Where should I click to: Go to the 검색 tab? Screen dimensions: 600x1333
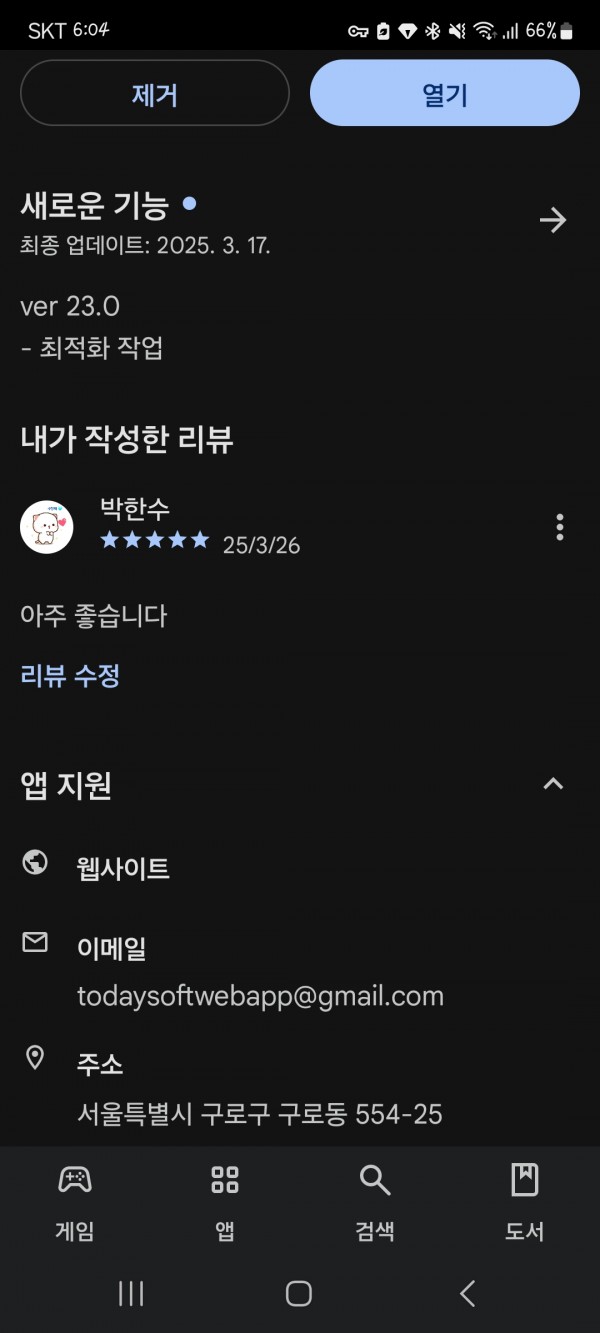click(x=375, y=1202)
